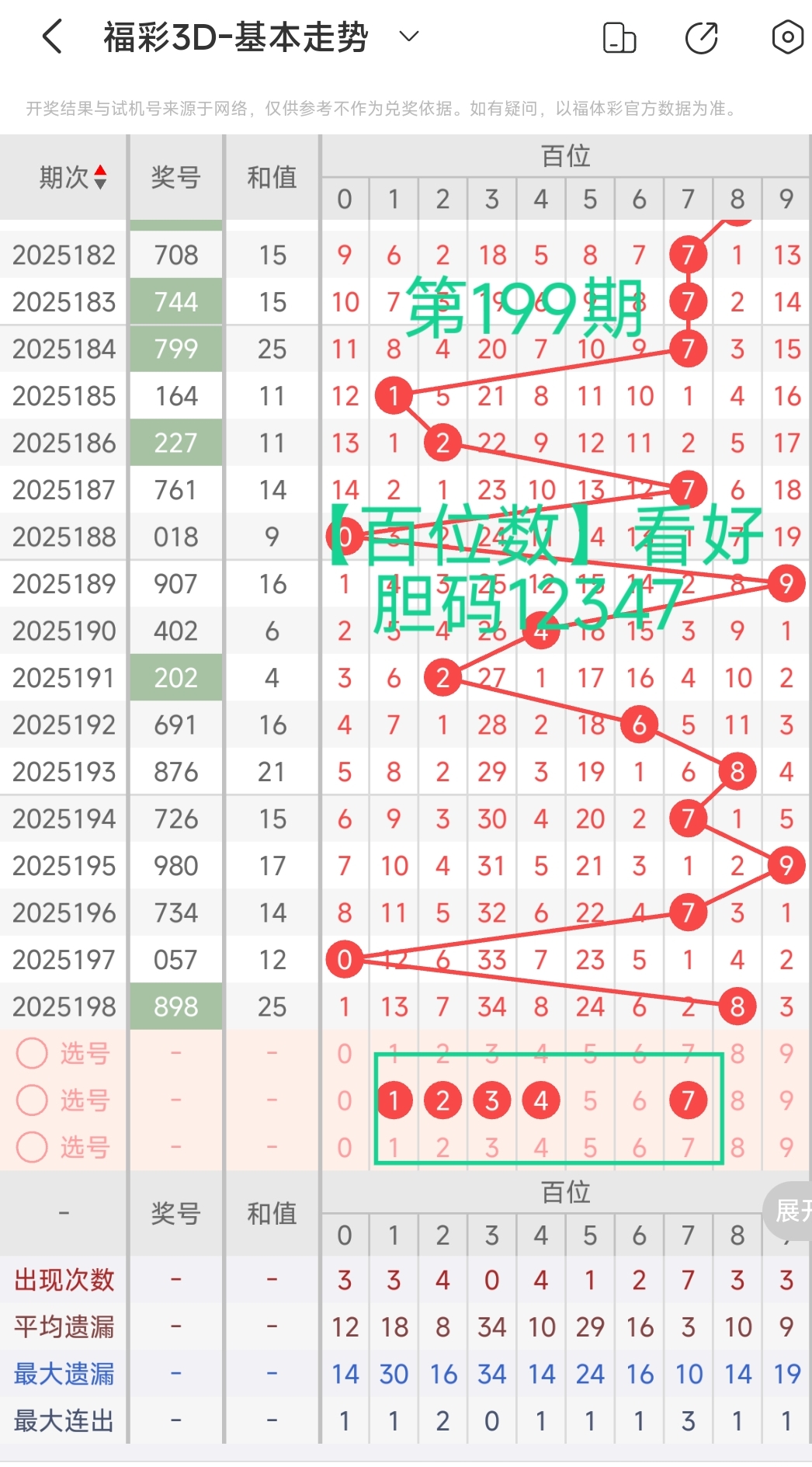
Task: Tap digit 5 in the middle selection row
Action: click(x=590, y=1100)
